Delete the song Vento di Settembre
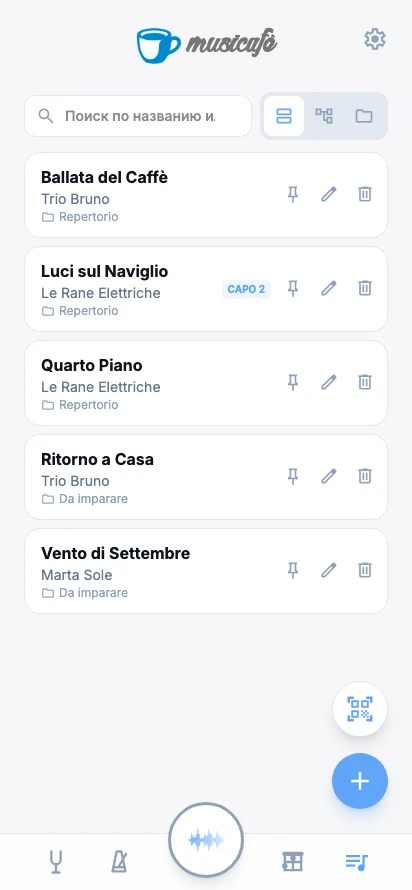Screen dimensions: 412x890 365,570
